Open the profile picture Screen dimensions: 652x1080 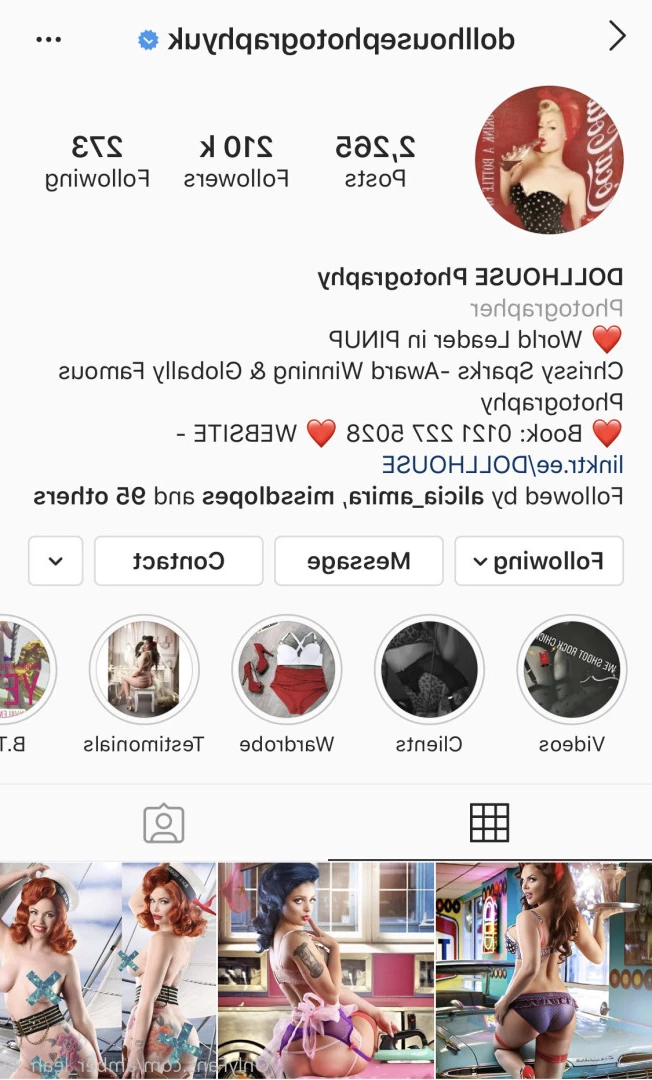click(x=549, y=160)
